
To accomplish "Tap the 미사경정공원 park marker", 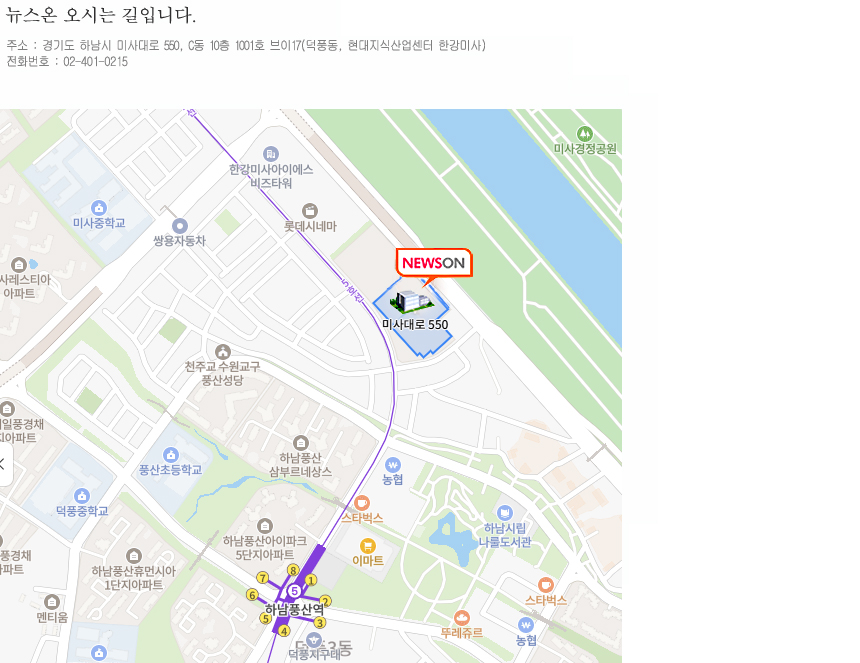I will 585,133.
